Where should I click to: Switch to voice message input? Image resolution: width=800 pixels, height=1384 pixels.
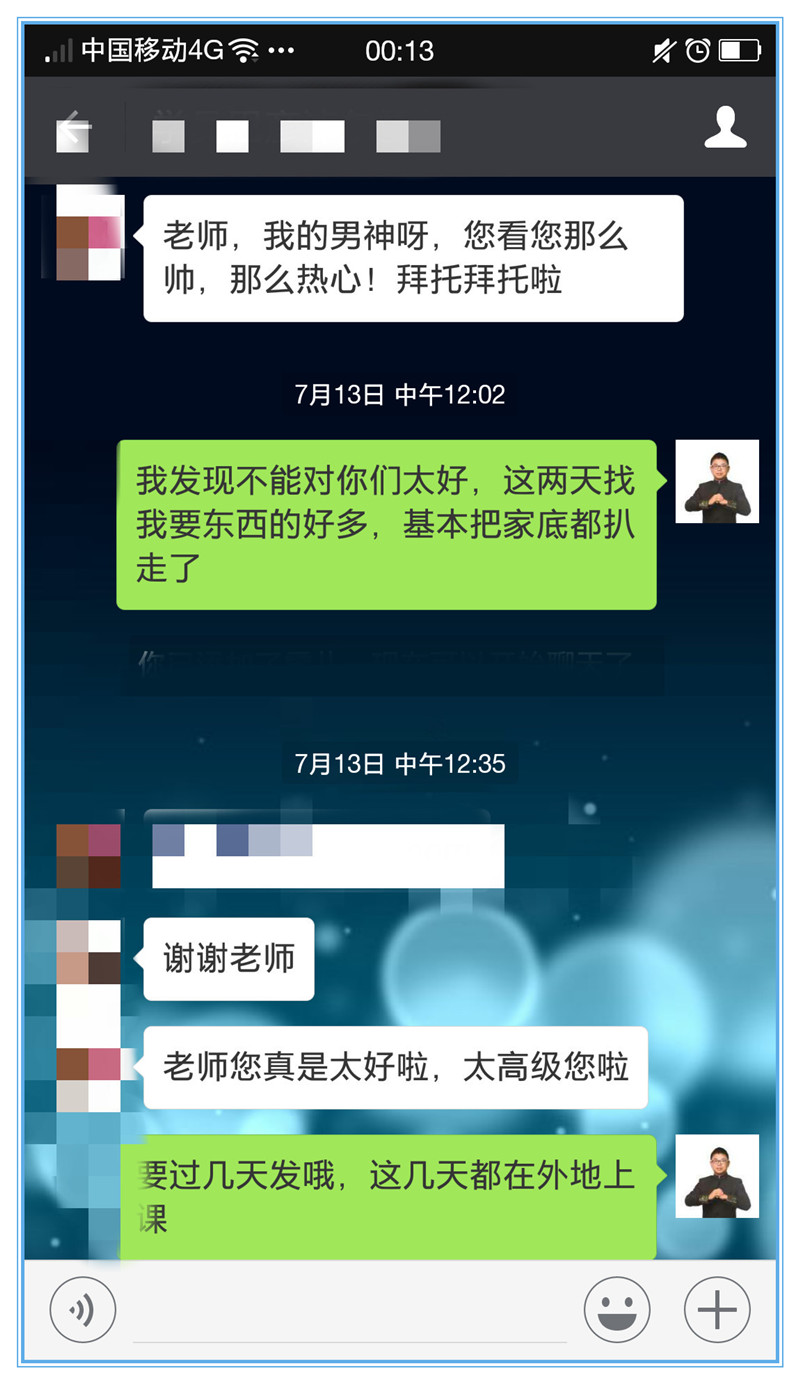[83, 1309]
